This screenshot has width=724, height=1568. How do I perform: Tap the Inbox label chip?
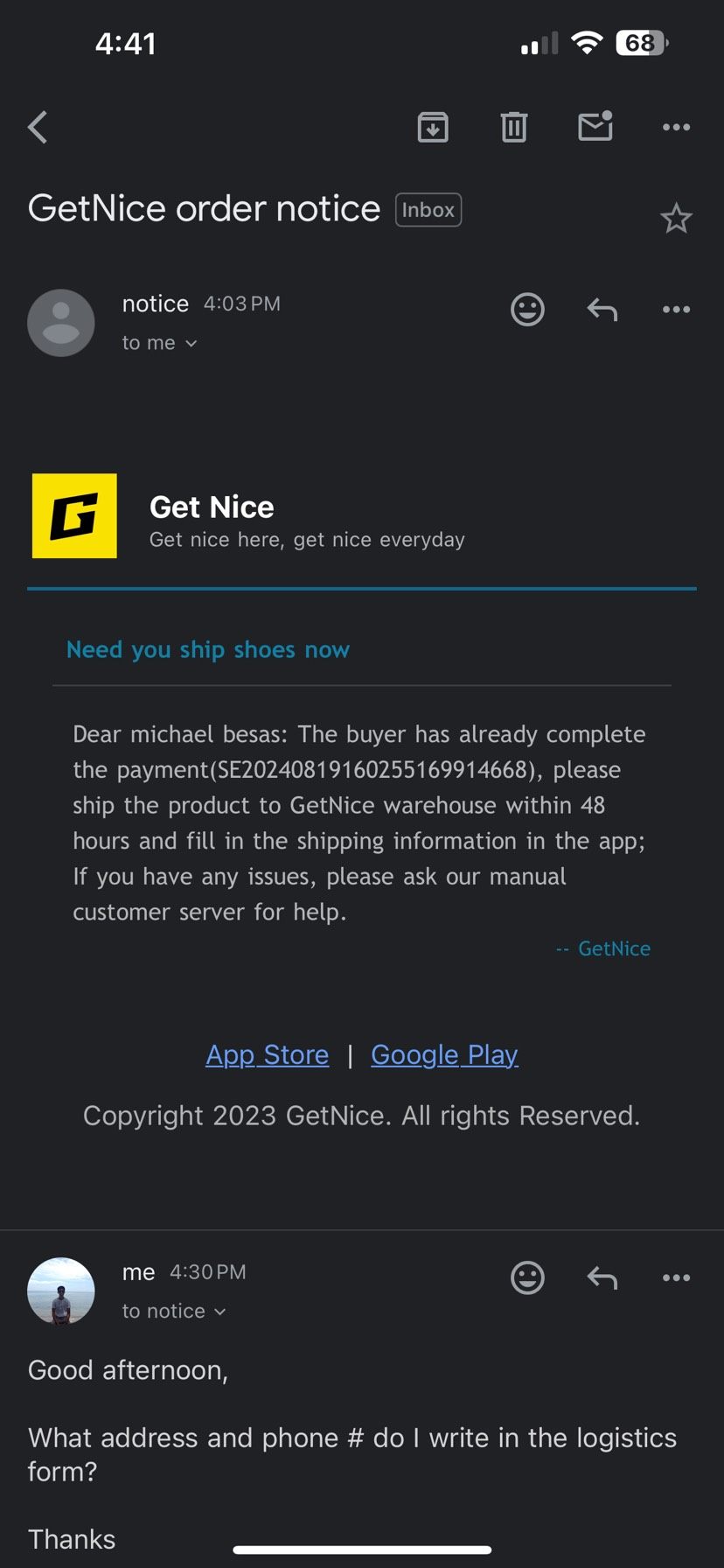(x=428, y=210)
